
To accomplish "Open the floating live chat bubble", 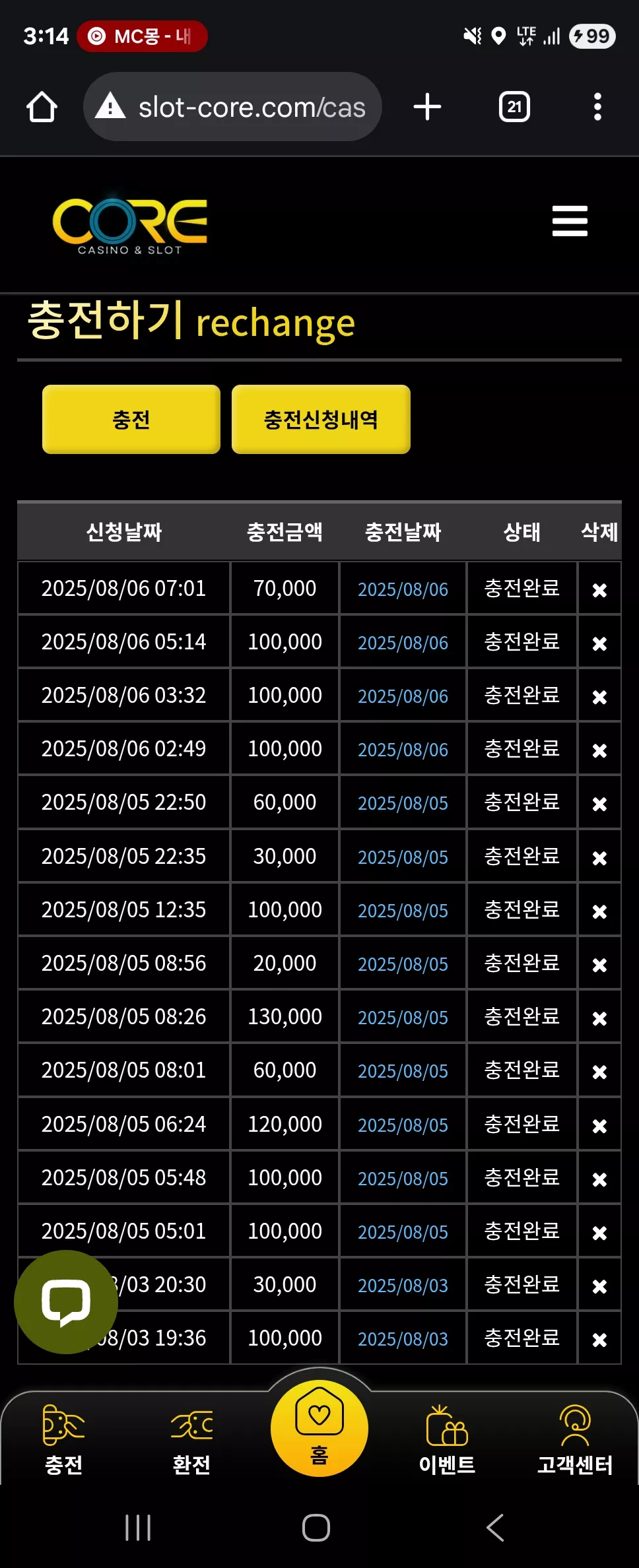I will pyautogui.click(x=66, y=1302).
